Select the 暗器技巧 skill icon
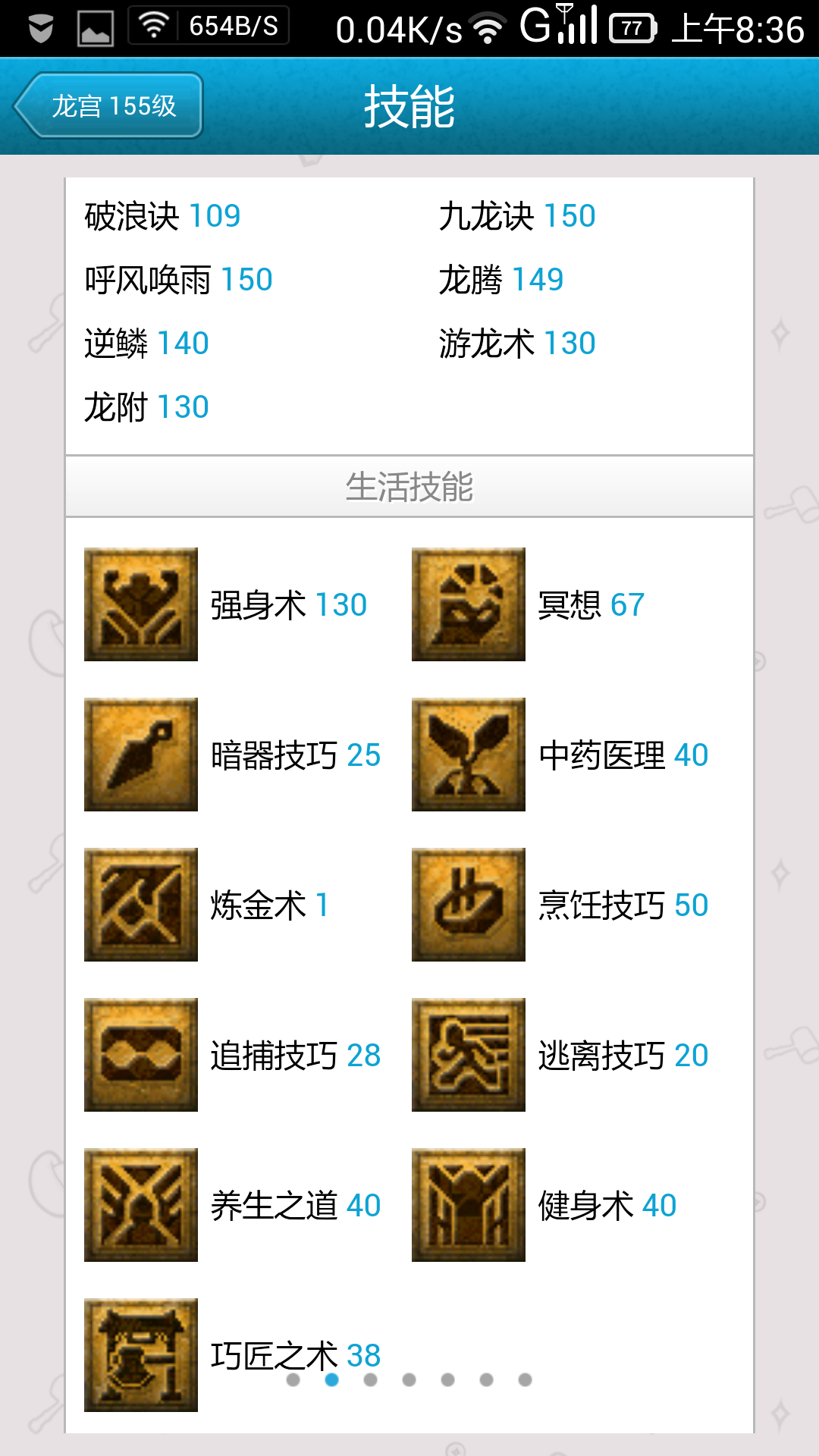The image size is (819, 1456). [141, 755]
